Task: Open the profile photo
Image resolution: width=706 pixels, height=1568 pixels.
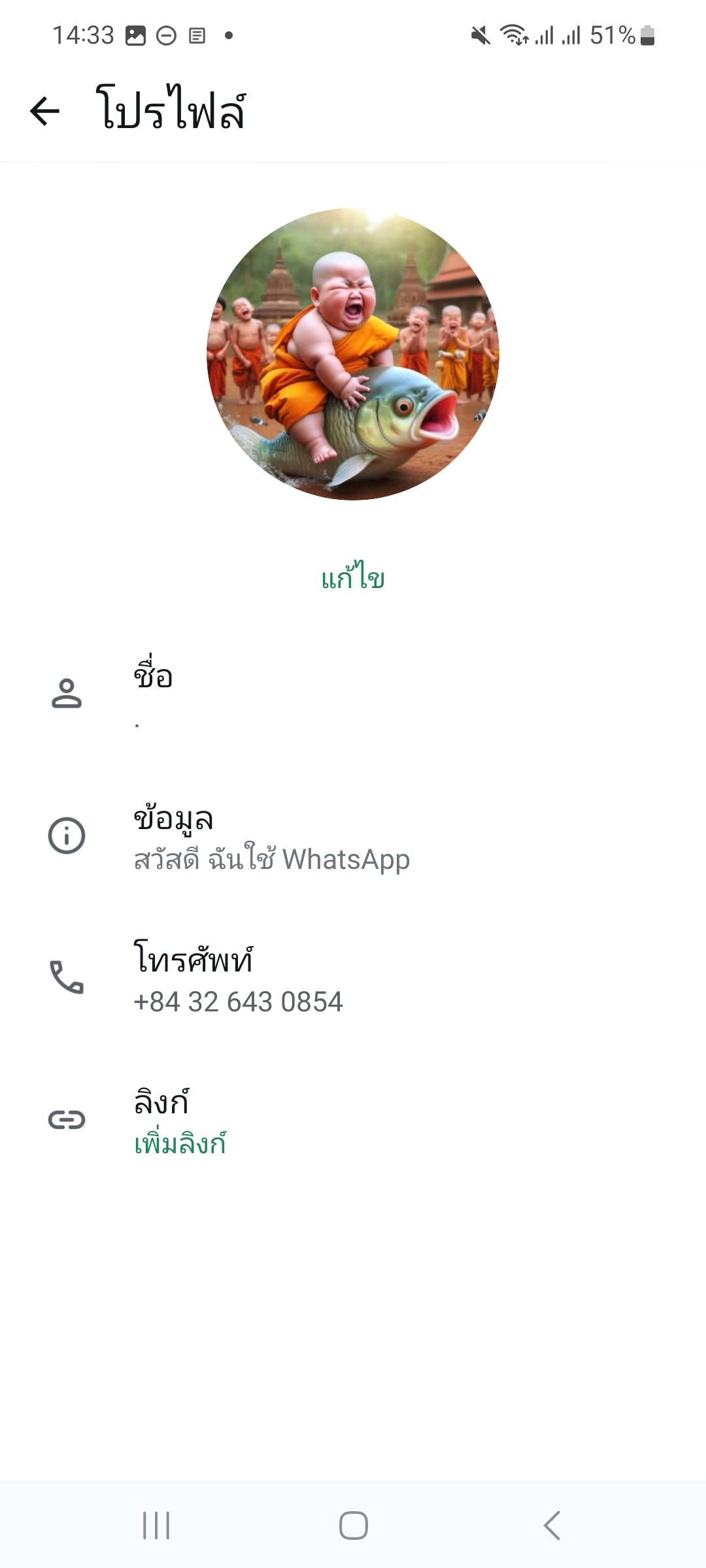Action: (x=353, y=354)
